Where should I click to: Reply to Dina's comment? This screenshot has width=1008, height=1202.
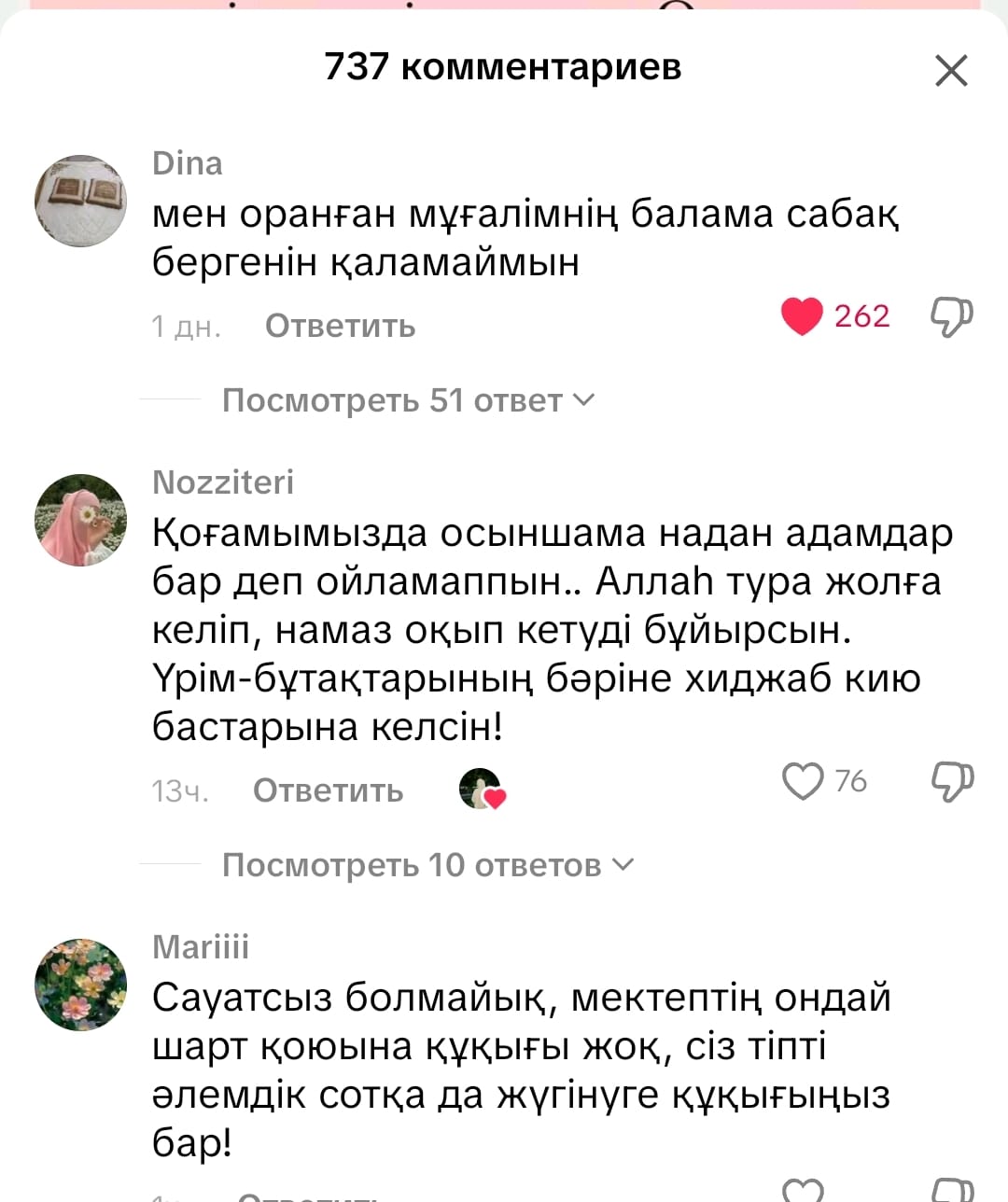[340, 326]
